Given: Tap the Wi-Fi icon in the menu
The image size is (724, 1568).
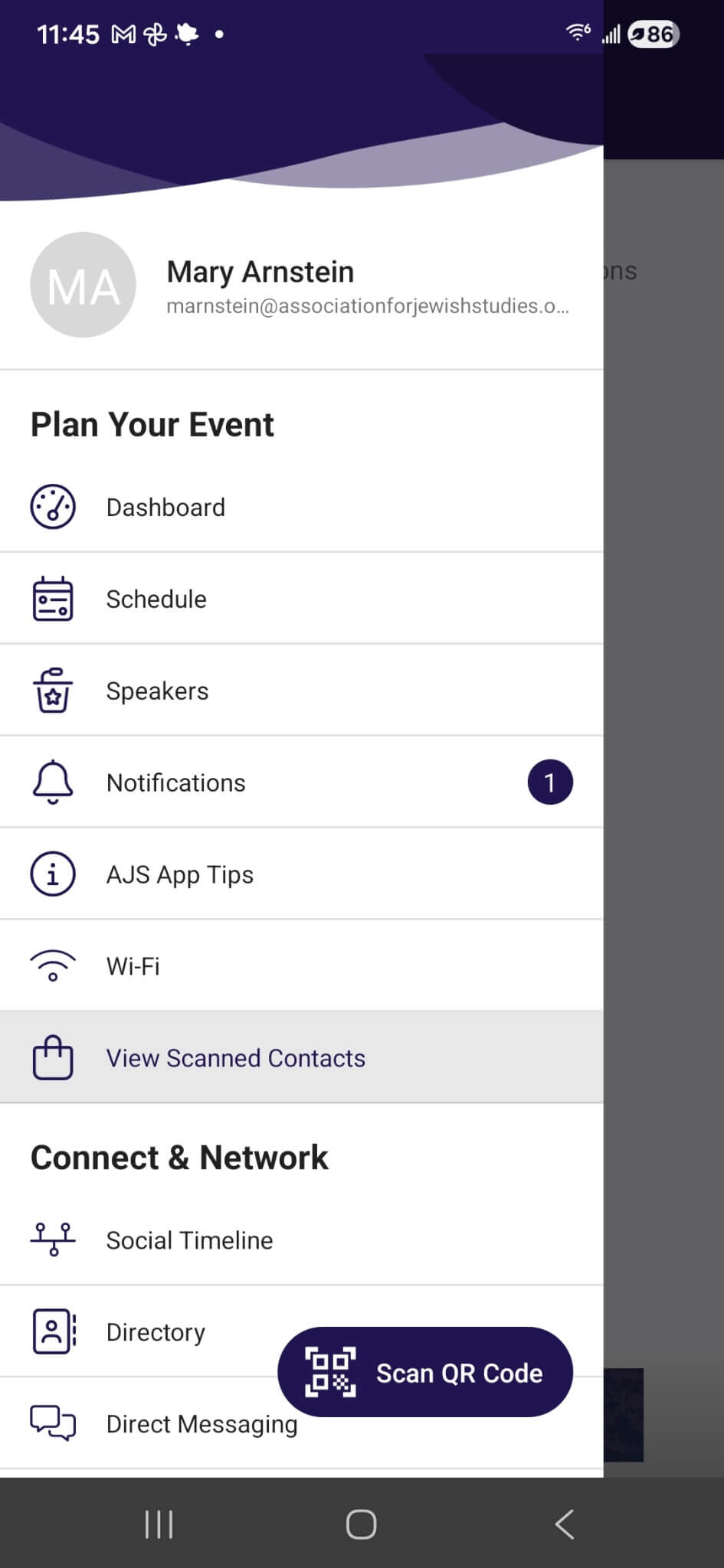Looking at the screenshot, I should pyautogui.click(x=52, y=965).
